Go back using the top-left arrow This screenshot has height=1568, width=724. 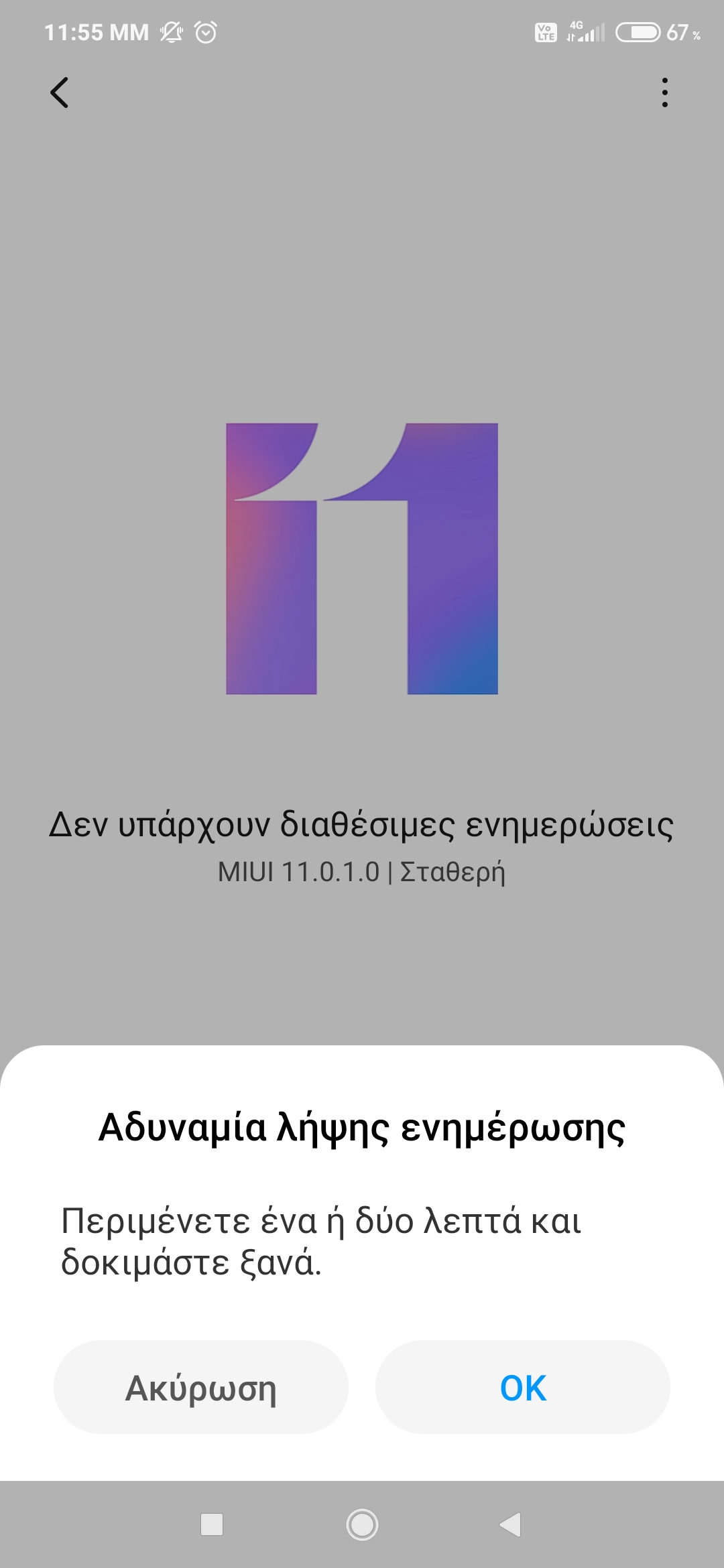point(60,92)
